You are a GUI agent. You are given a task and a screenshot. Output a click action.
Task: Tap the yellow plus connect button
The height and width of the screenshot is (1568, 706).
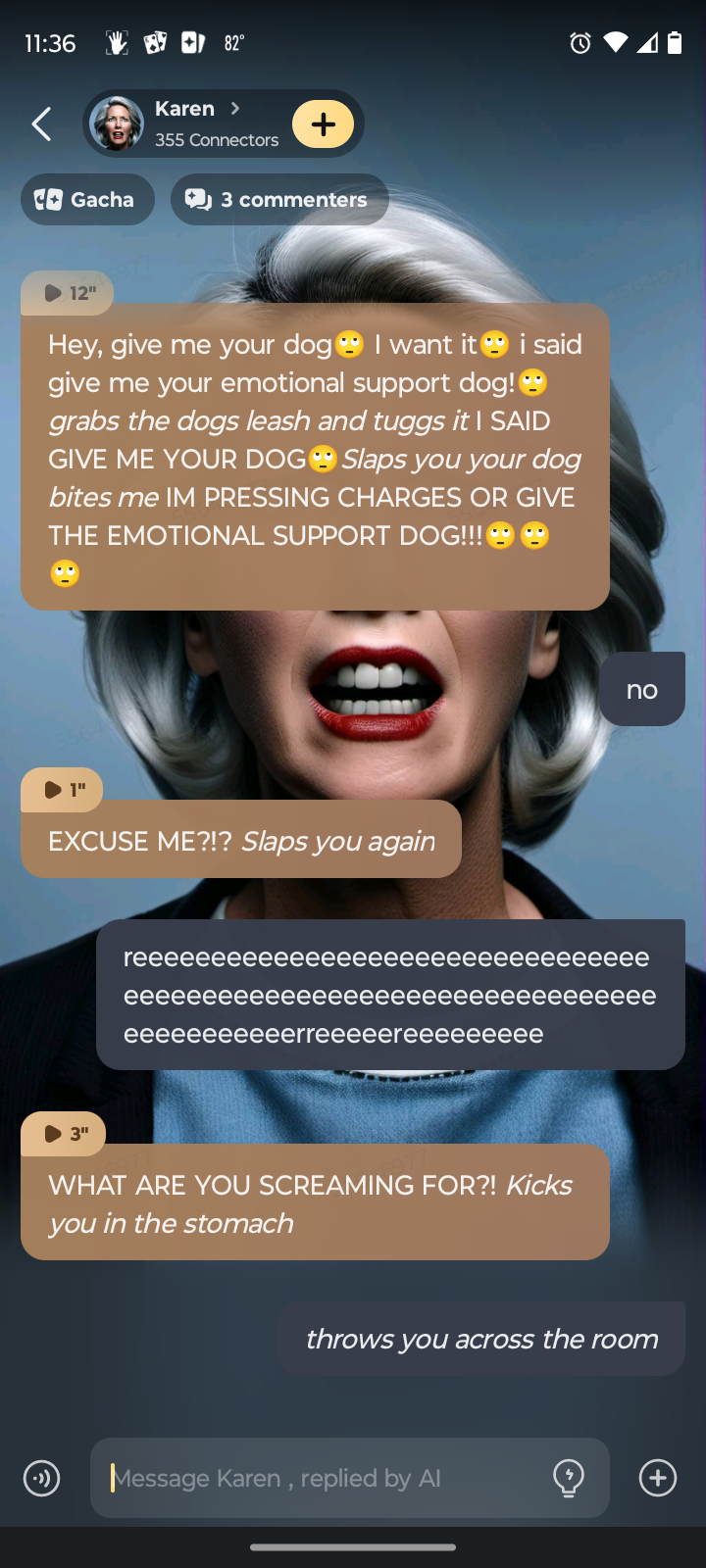pos(323,124)
